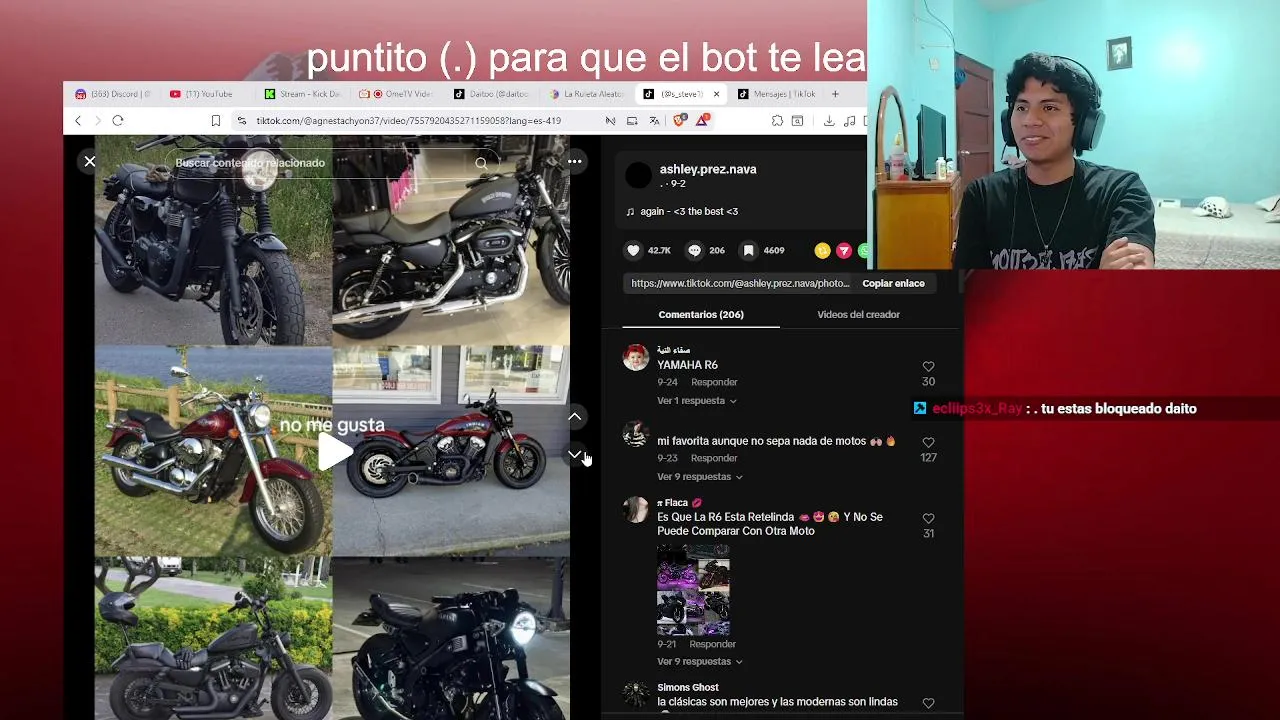
Task: Like the video with 42.7K likes
Action: (x=633, y=250)
